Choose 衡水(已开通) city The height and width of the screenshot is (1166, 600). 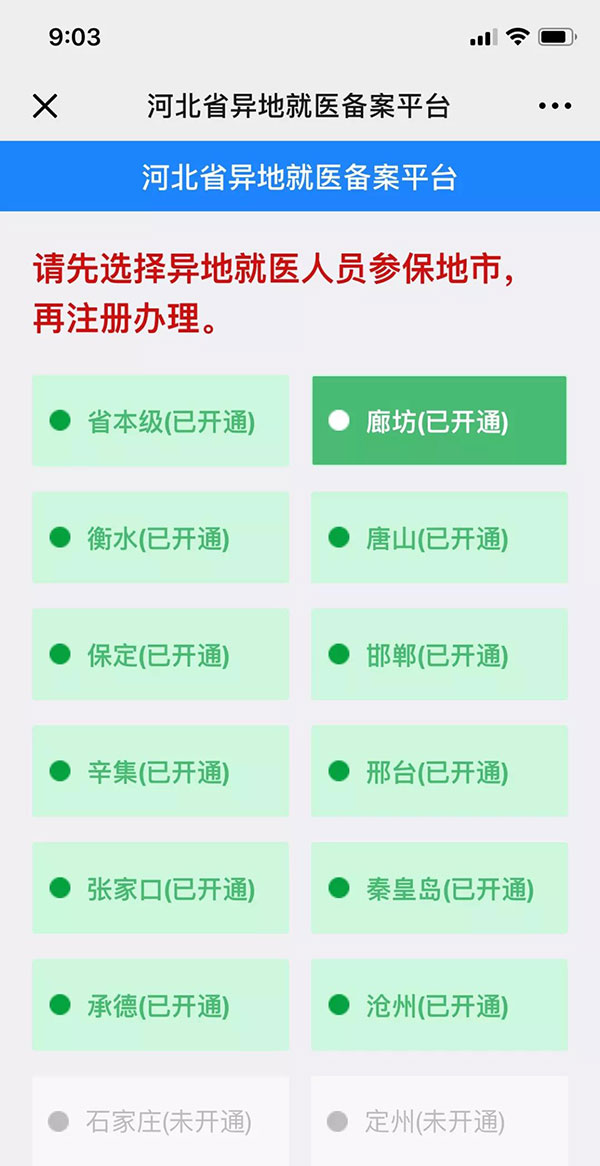(x=161, y=537)
